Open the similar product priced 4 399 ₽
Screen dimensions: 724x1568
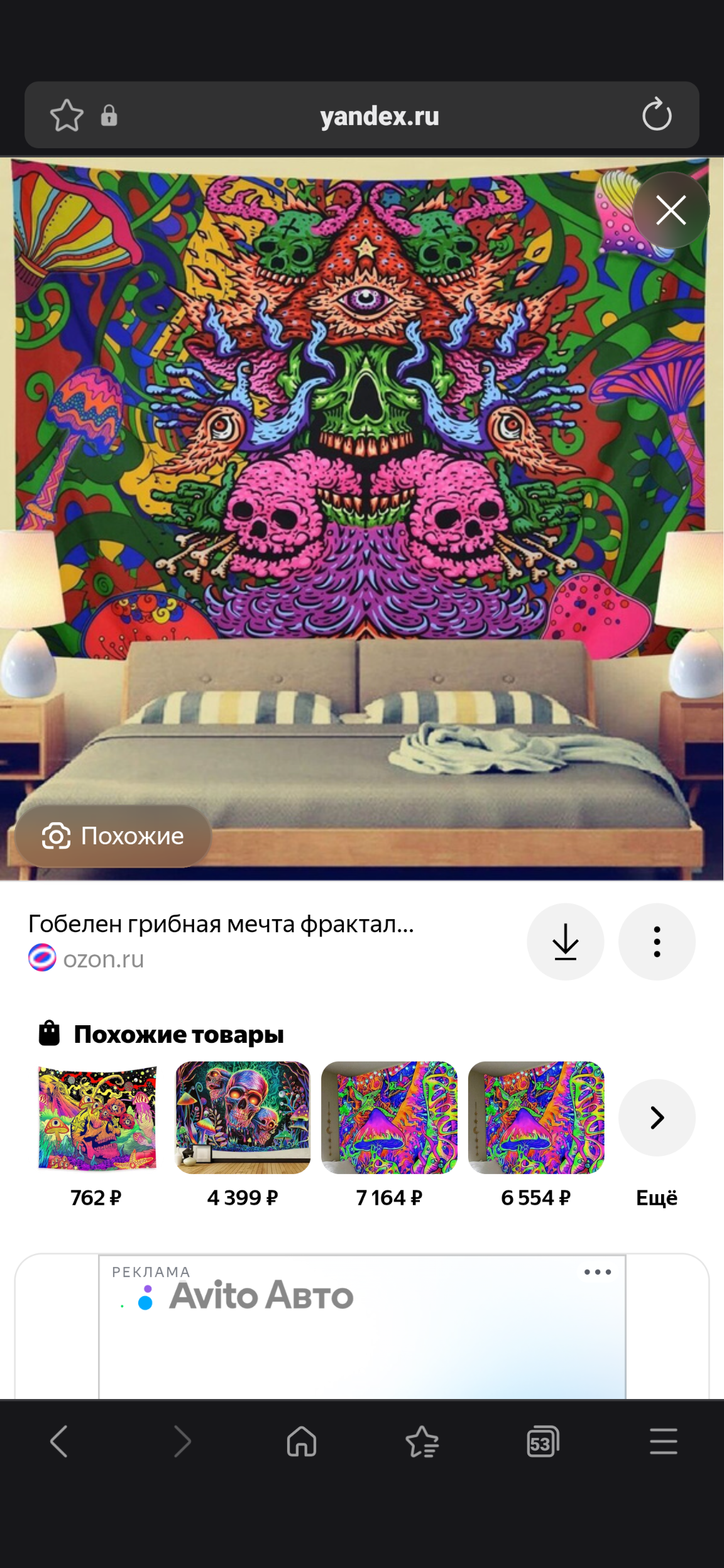click(243, 1117)
